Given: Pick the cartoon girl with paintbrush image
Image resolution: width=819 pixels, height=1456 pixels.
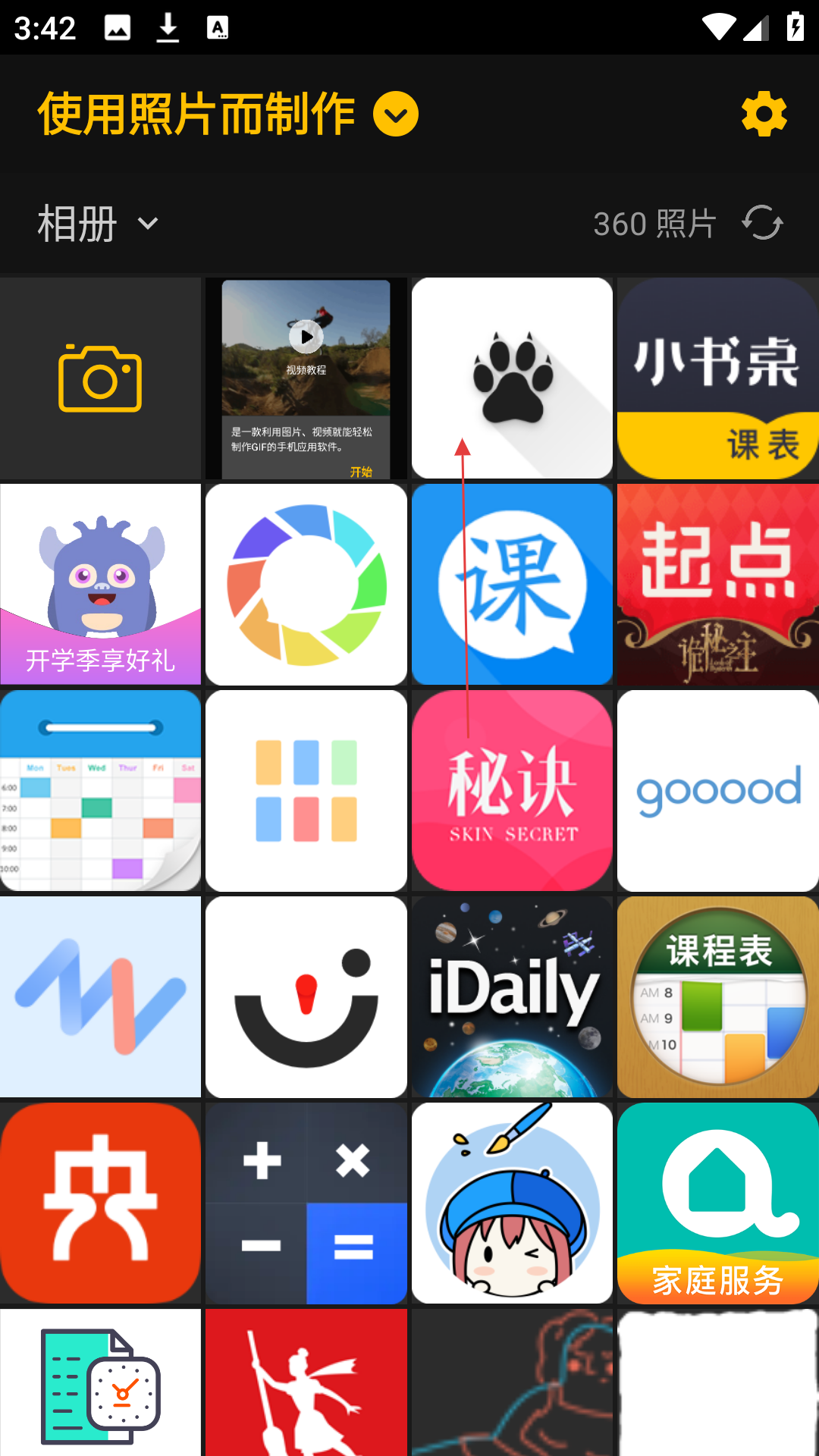Looking at the screenshot, I should pyautogui.click(x=512, y=1203).
